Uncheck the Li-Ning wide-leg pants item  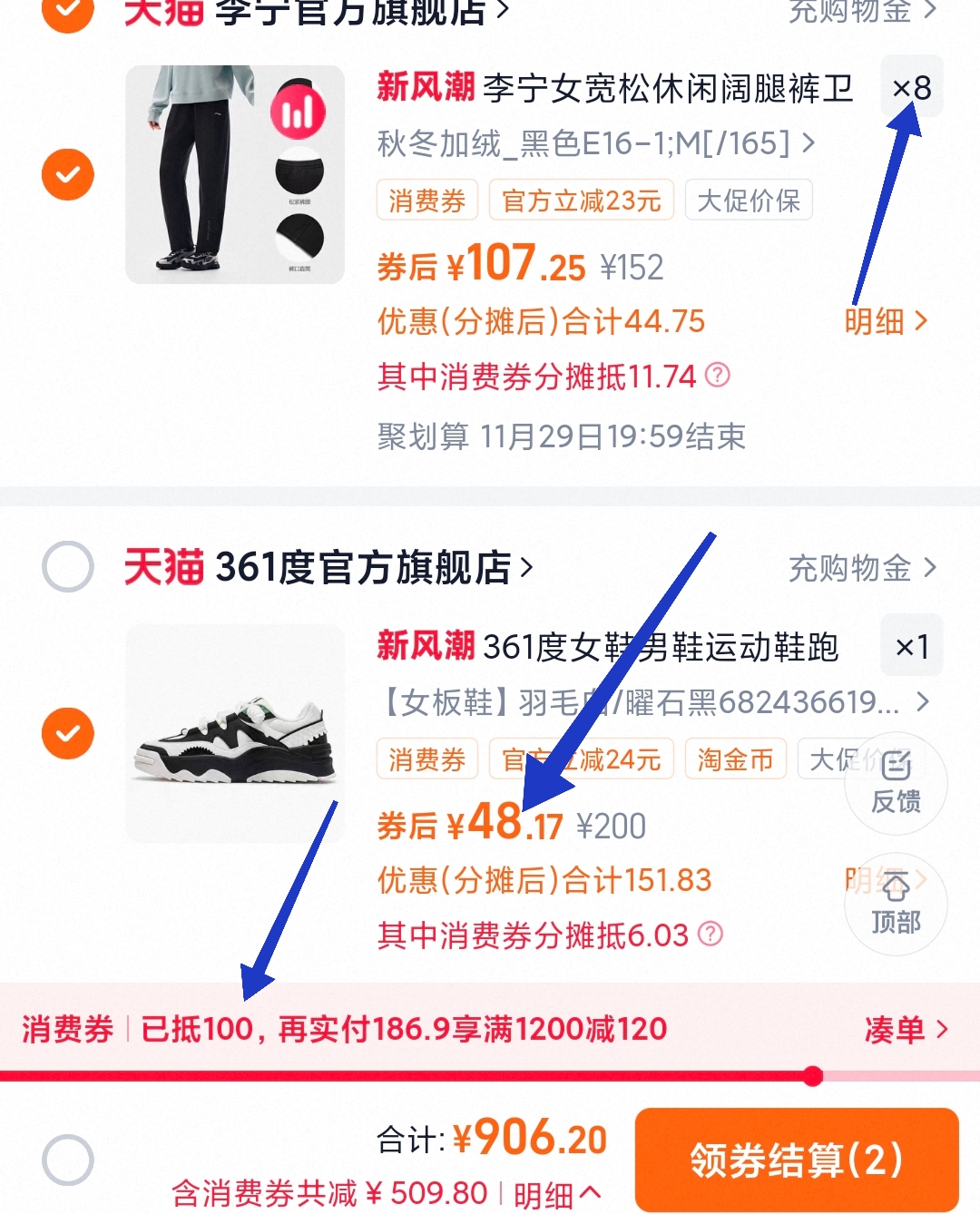coord(68,174)
